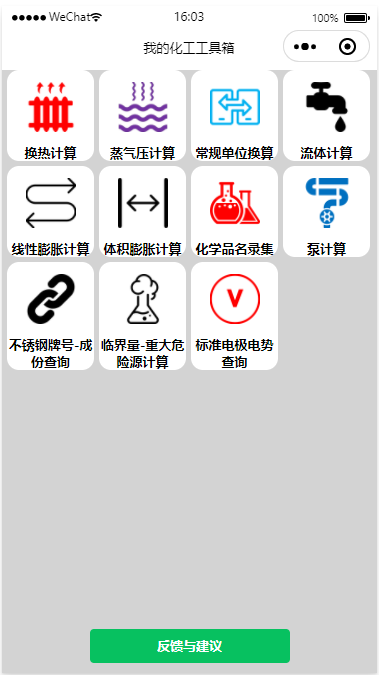Image resolution: width=379 pixels, height=675 pixels.
Task: Open the 泵计算 tool
Action: coord(326,212)
